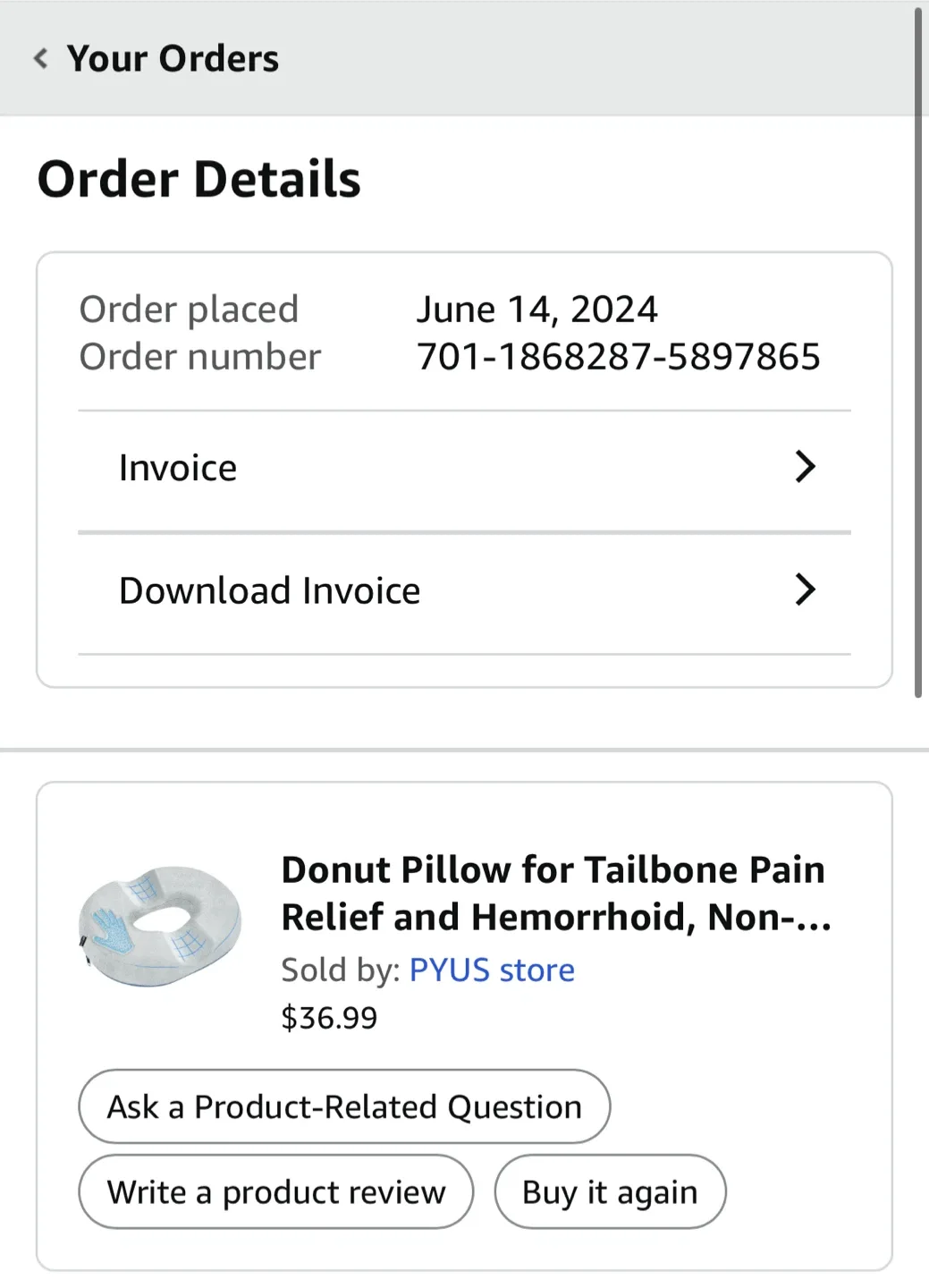Tap the $36.99 price label

point(329,1017)
